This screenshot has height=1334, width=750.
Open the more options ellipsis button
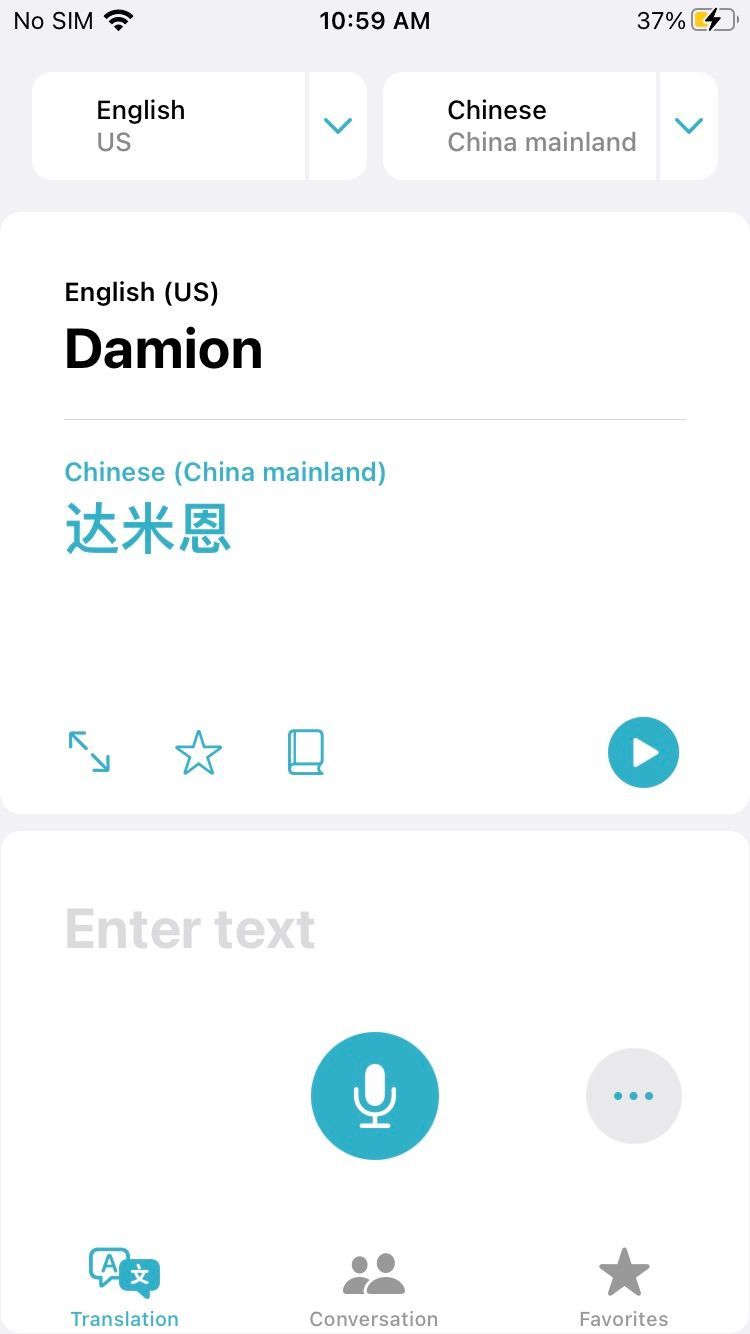633,1096
